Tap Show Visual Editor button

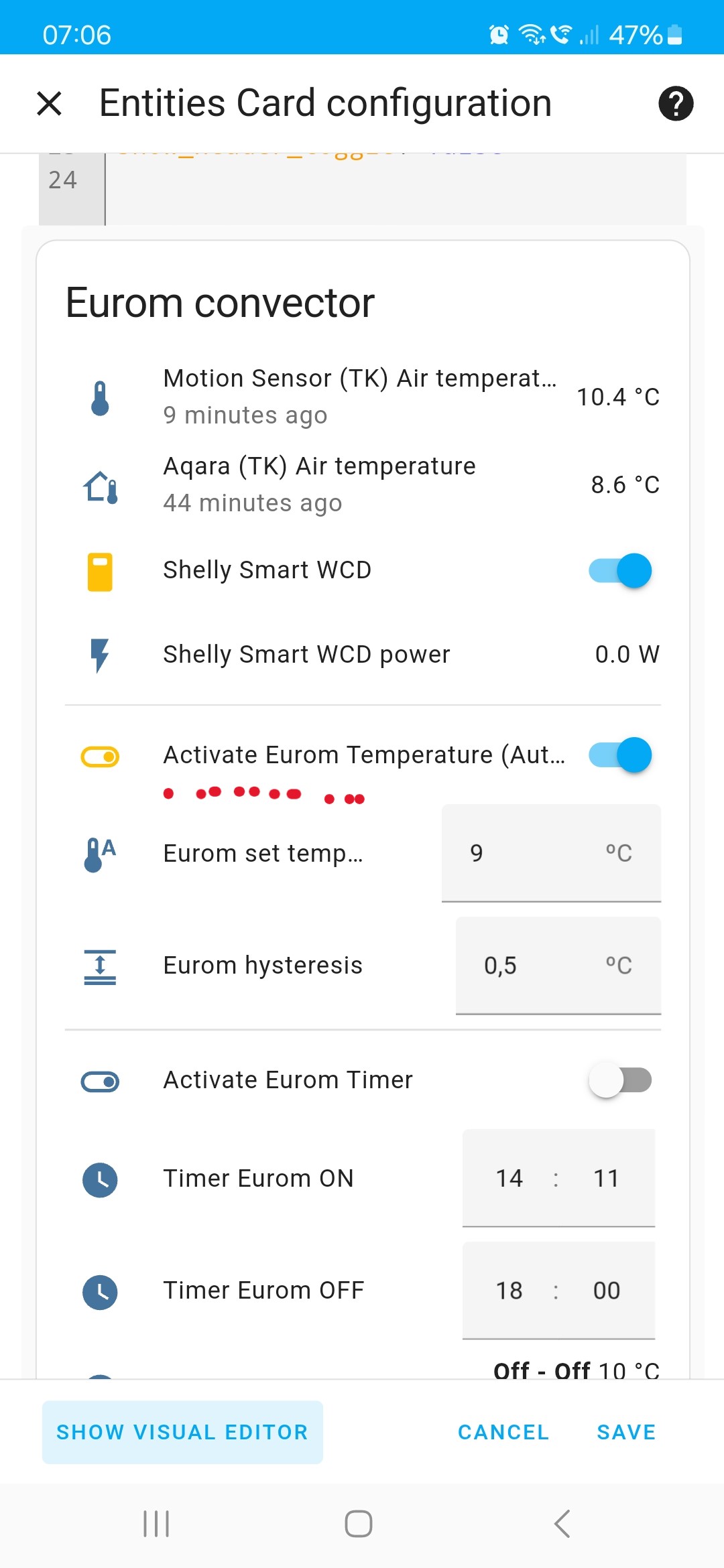tap(182, 1432)
